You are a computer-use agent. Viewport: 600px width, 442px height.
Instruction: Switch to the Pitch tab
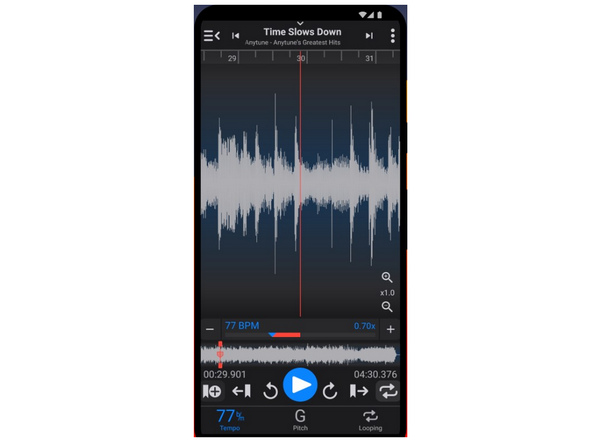(300, 420)
